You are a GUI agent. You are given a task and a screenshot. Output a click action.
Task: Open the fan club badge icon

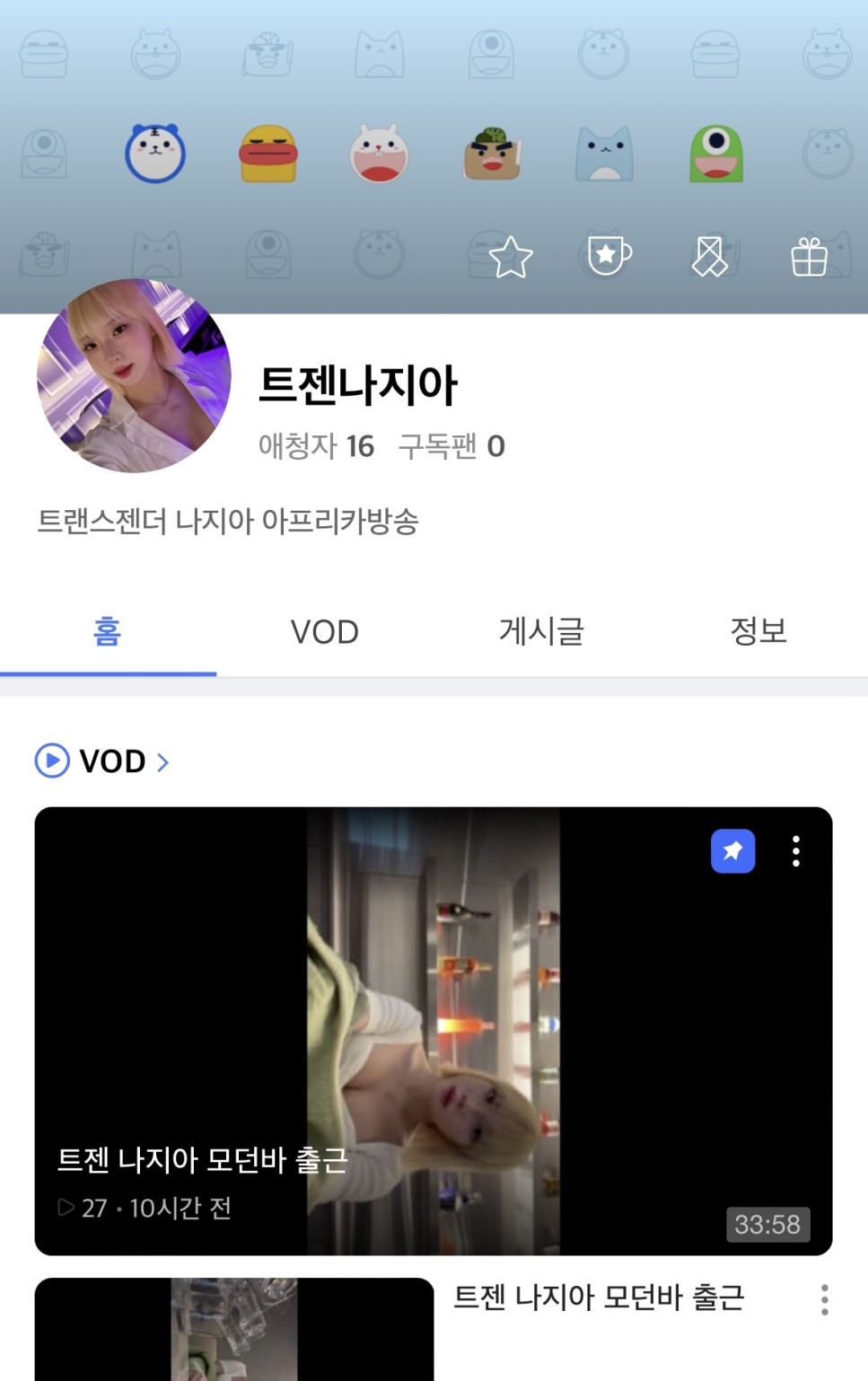click(609, 257)
